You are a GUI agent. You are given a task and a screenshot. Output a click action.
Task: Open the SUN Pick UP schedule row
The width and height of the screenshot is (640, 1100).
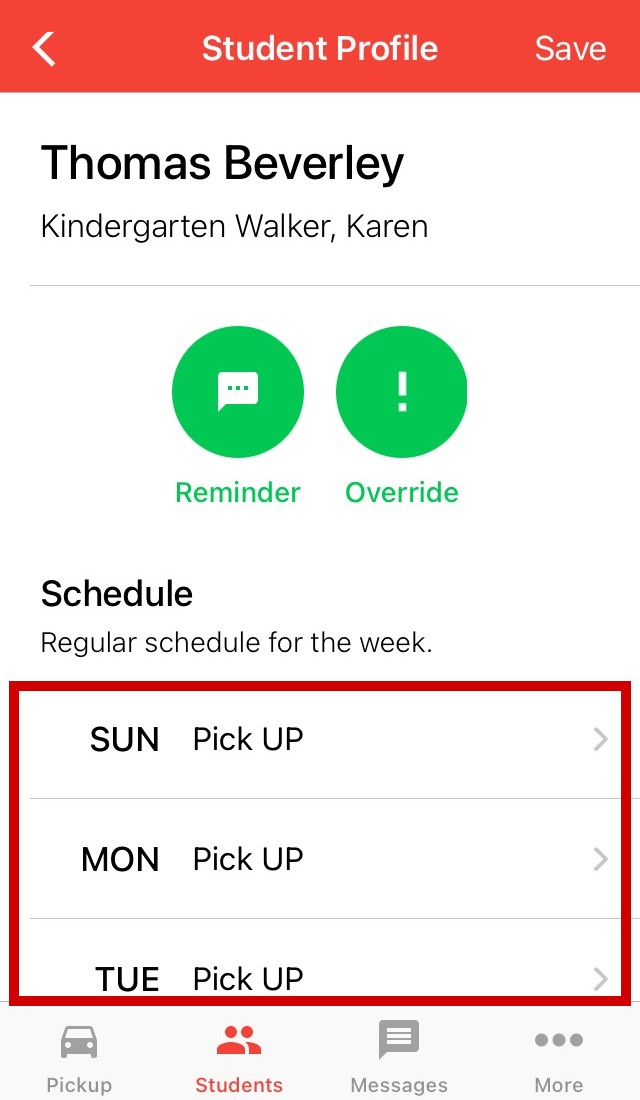point(320,740)
